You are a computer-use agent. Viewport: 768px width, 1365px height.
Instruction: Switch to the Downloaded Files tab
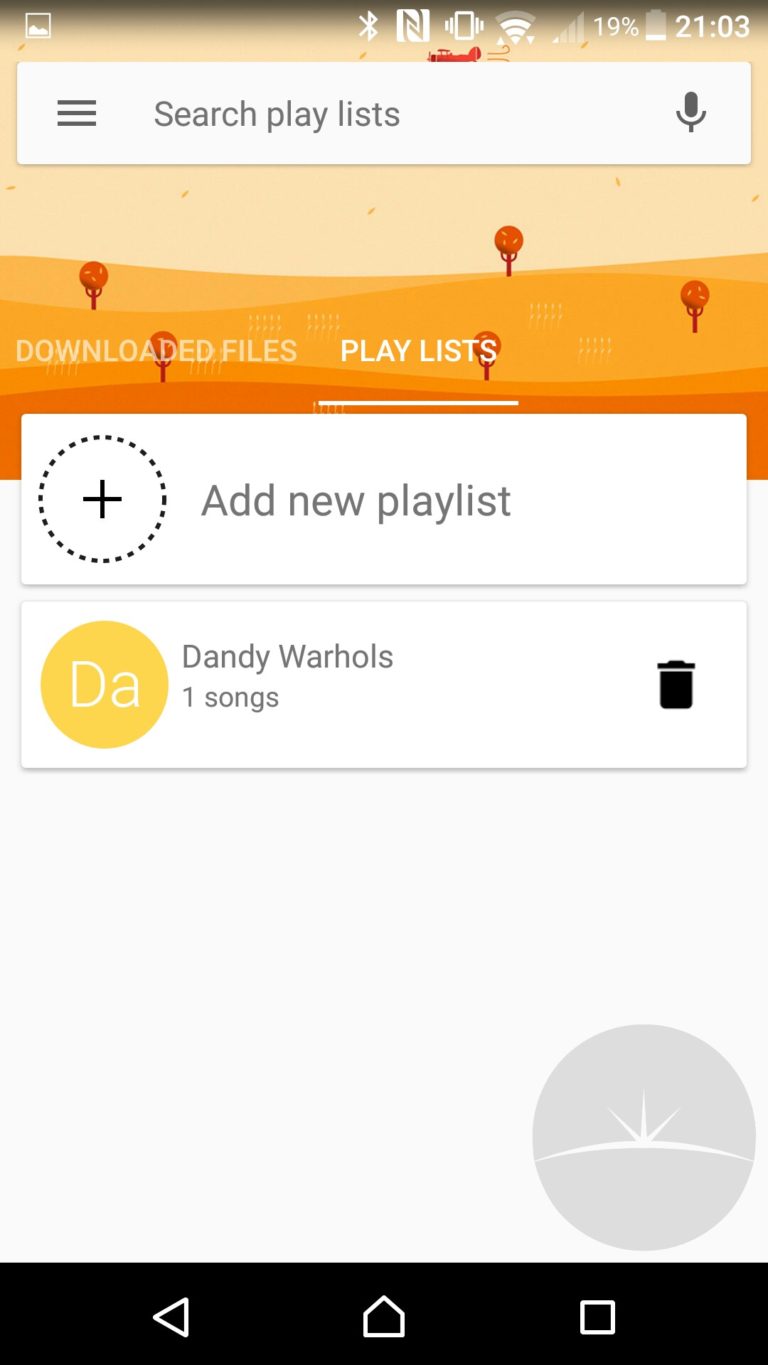click(x=156, y=350)
